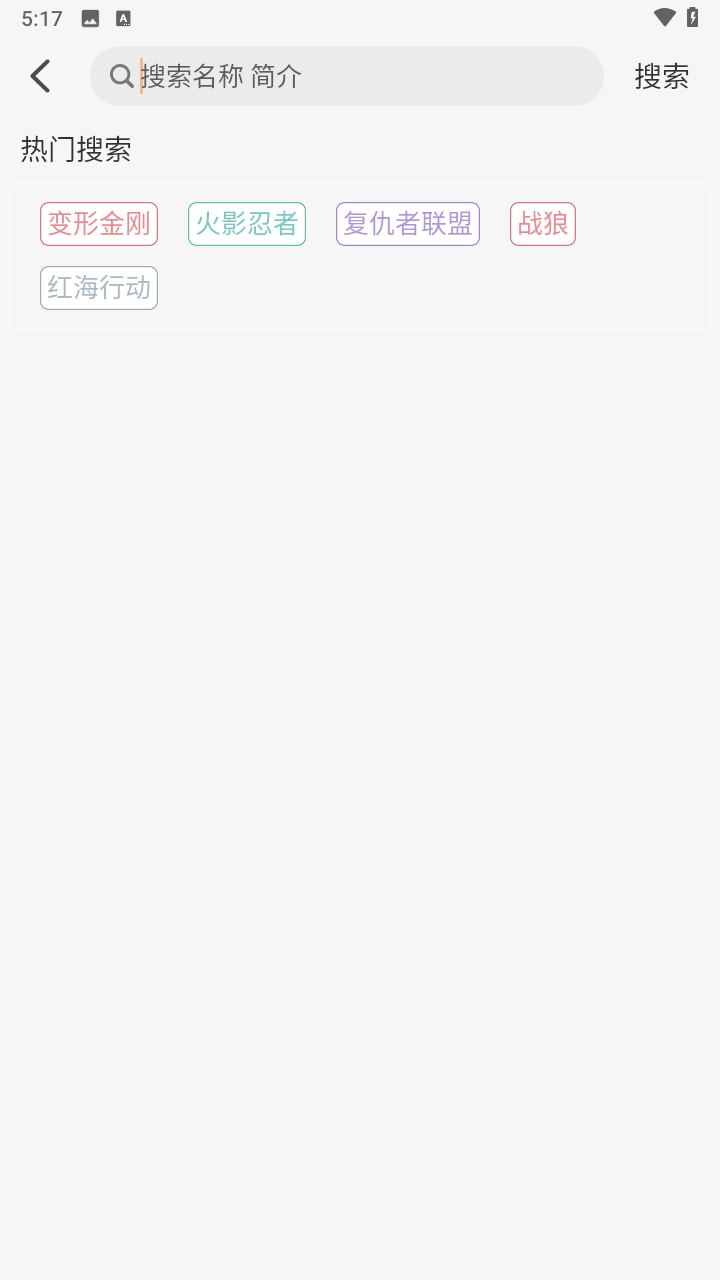Click the magnifier icon in the search bar

click(x=120, y=76)
